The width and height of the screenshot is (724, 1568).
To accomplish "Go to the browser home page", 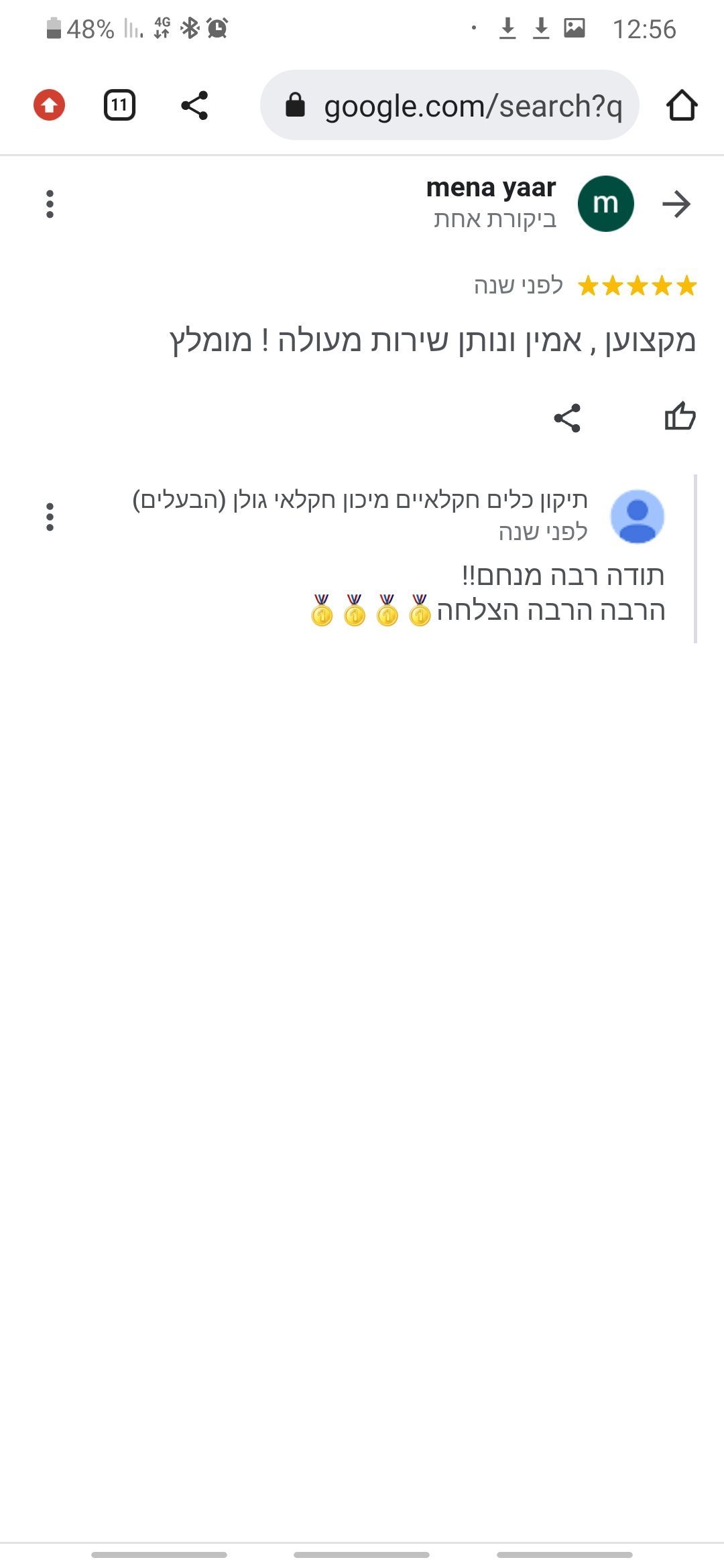I will coord(682,105).
